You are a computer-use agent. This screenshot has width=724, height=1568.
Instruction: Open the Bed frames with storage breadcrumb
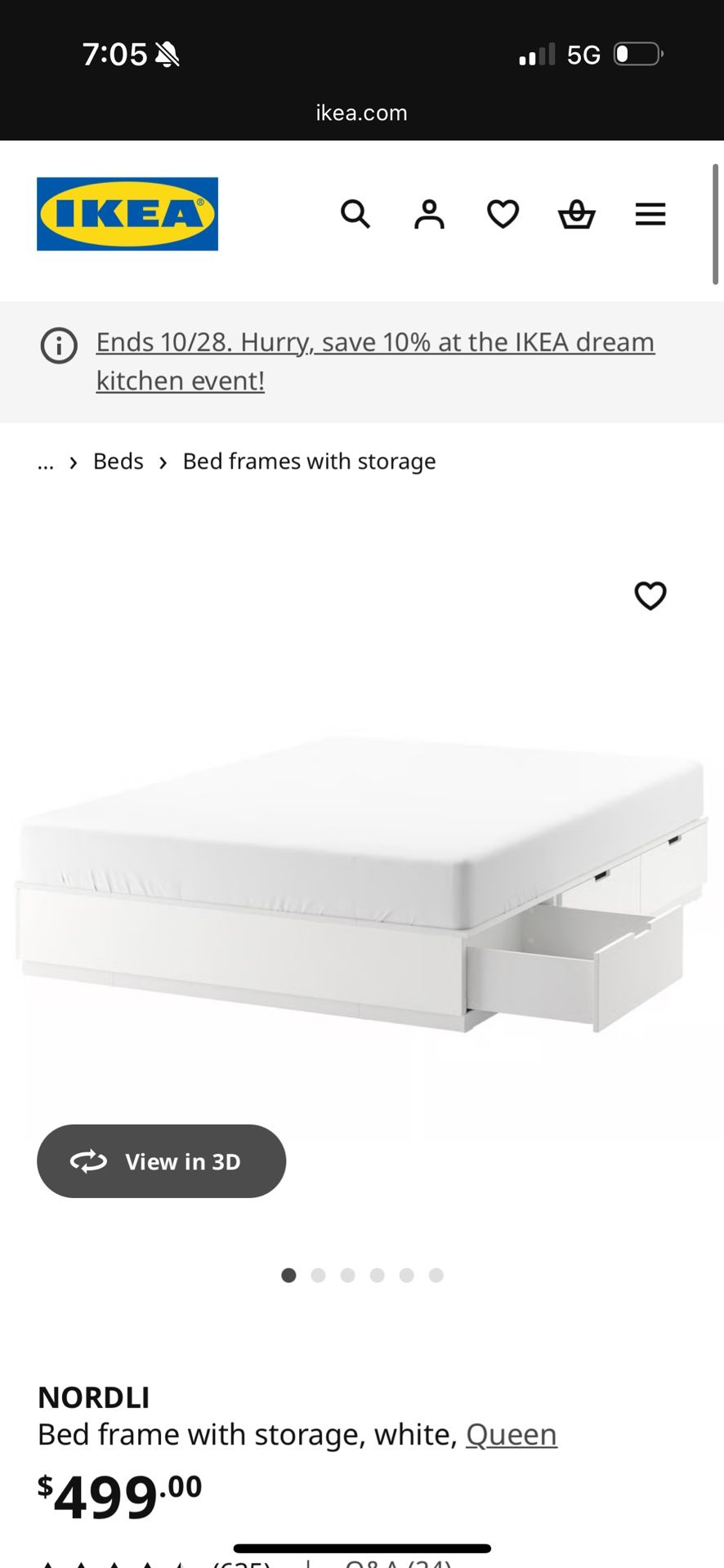(x=309, y=461)
